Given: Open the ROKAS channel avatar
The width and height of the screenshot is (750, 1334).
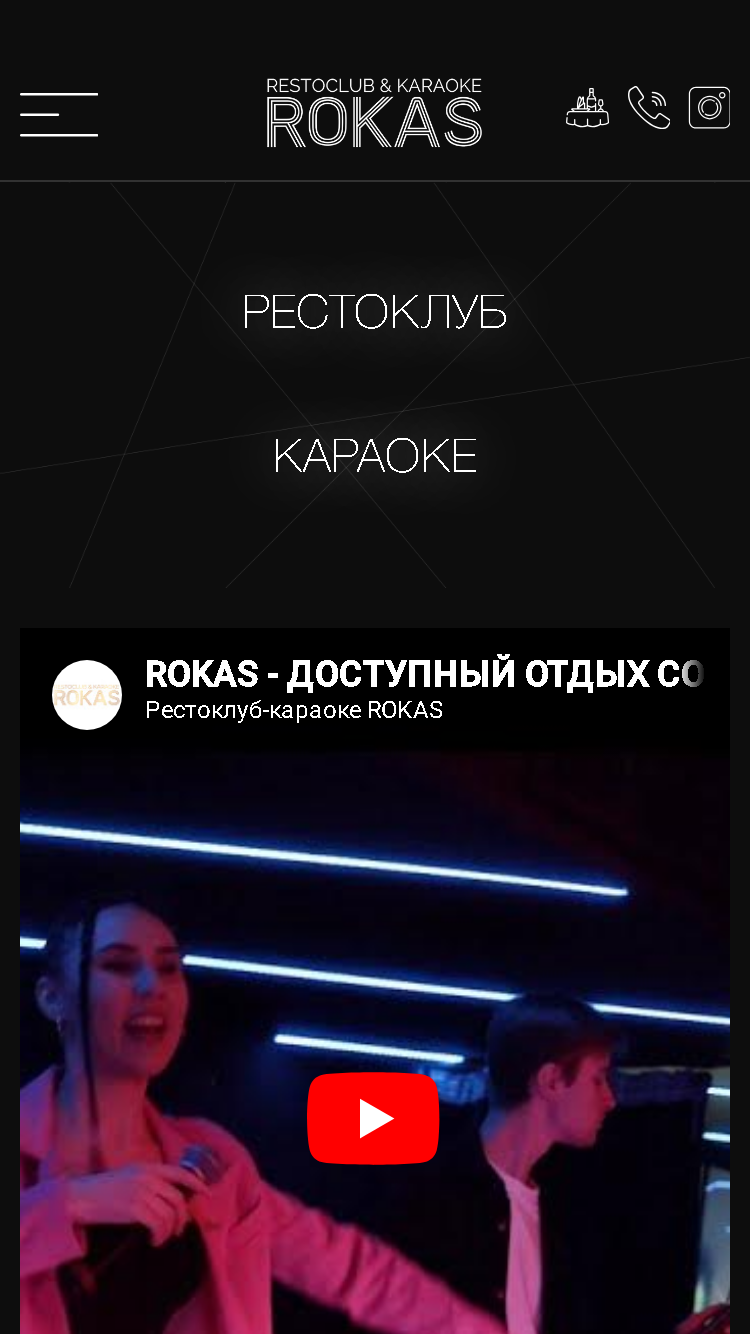Looking at the screenshot, I should [87, 694].
